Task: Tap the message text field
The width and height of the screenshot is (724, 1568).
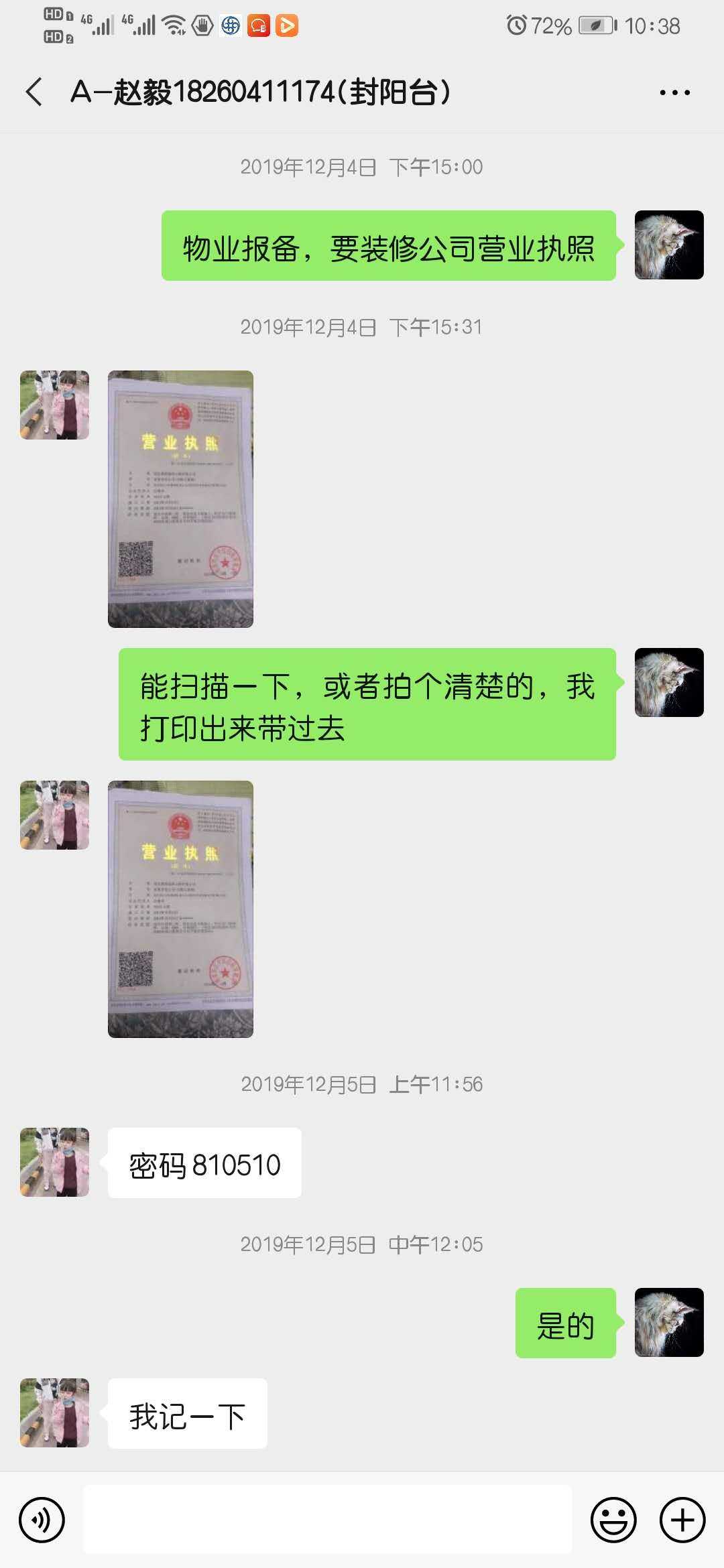Action: click(x=327, y=1519)
